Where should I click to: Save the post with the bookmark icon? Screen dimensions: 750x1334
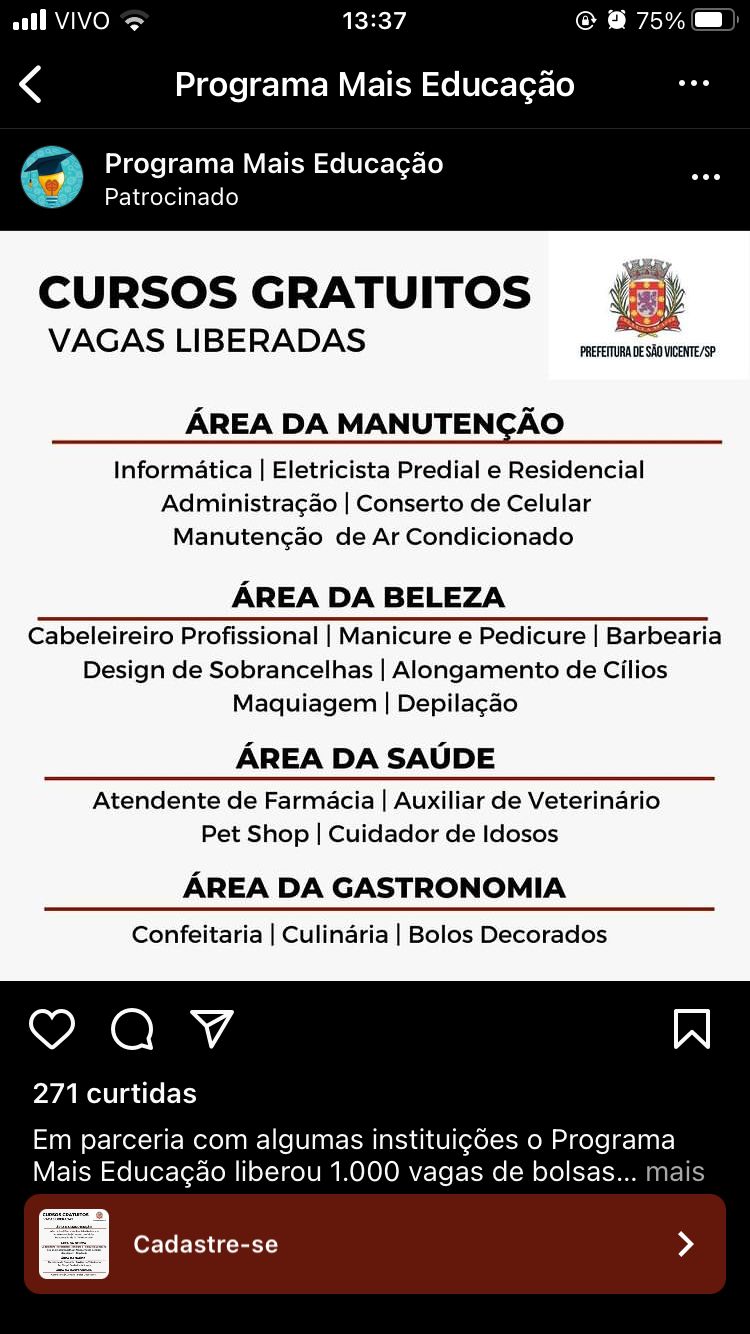coord(692,1029)
